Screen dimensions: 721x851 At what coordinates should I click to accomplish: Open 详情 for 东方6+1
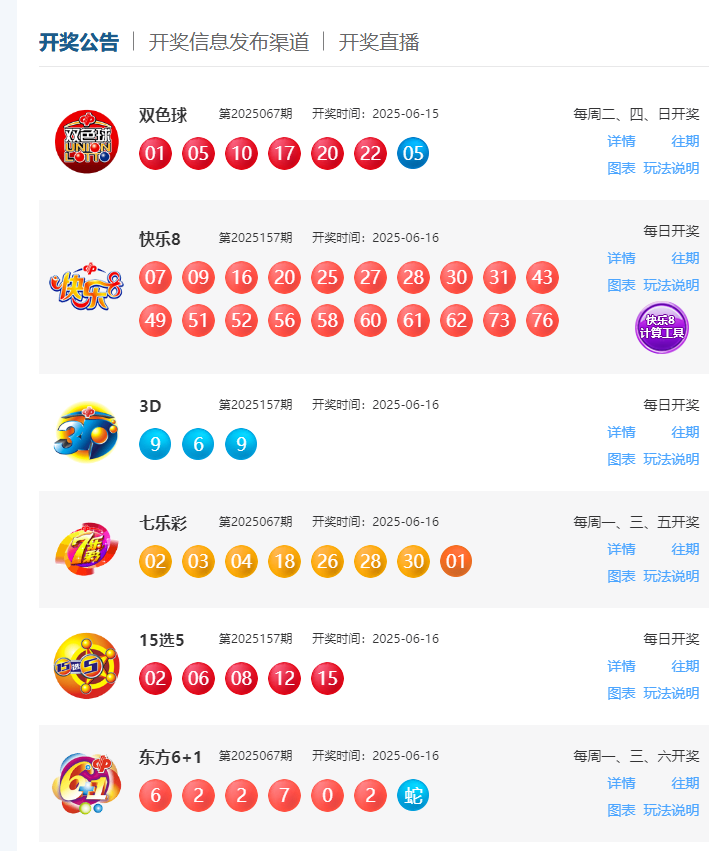[x=621, y=783]
